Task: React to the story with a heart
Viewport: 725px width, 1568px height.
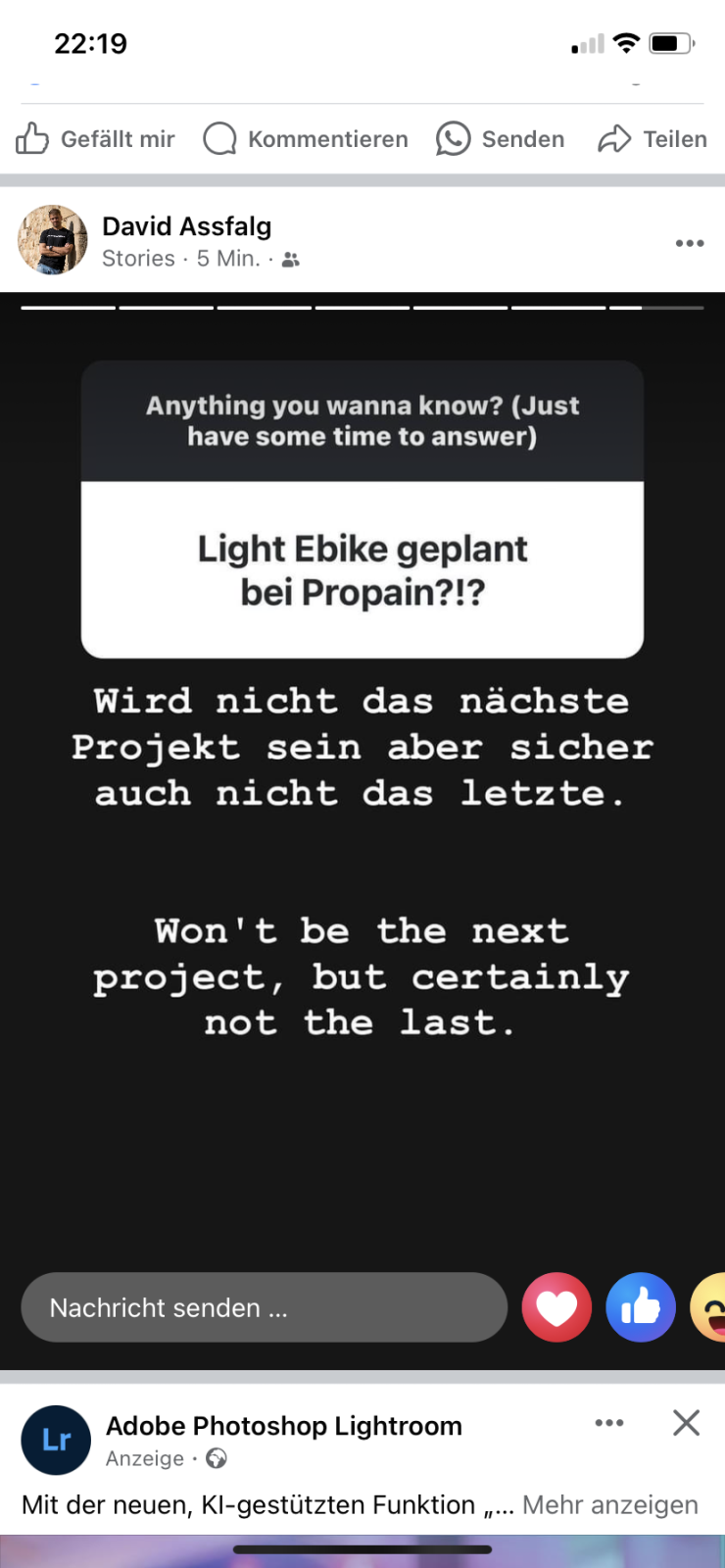Action: [556, 1307]
